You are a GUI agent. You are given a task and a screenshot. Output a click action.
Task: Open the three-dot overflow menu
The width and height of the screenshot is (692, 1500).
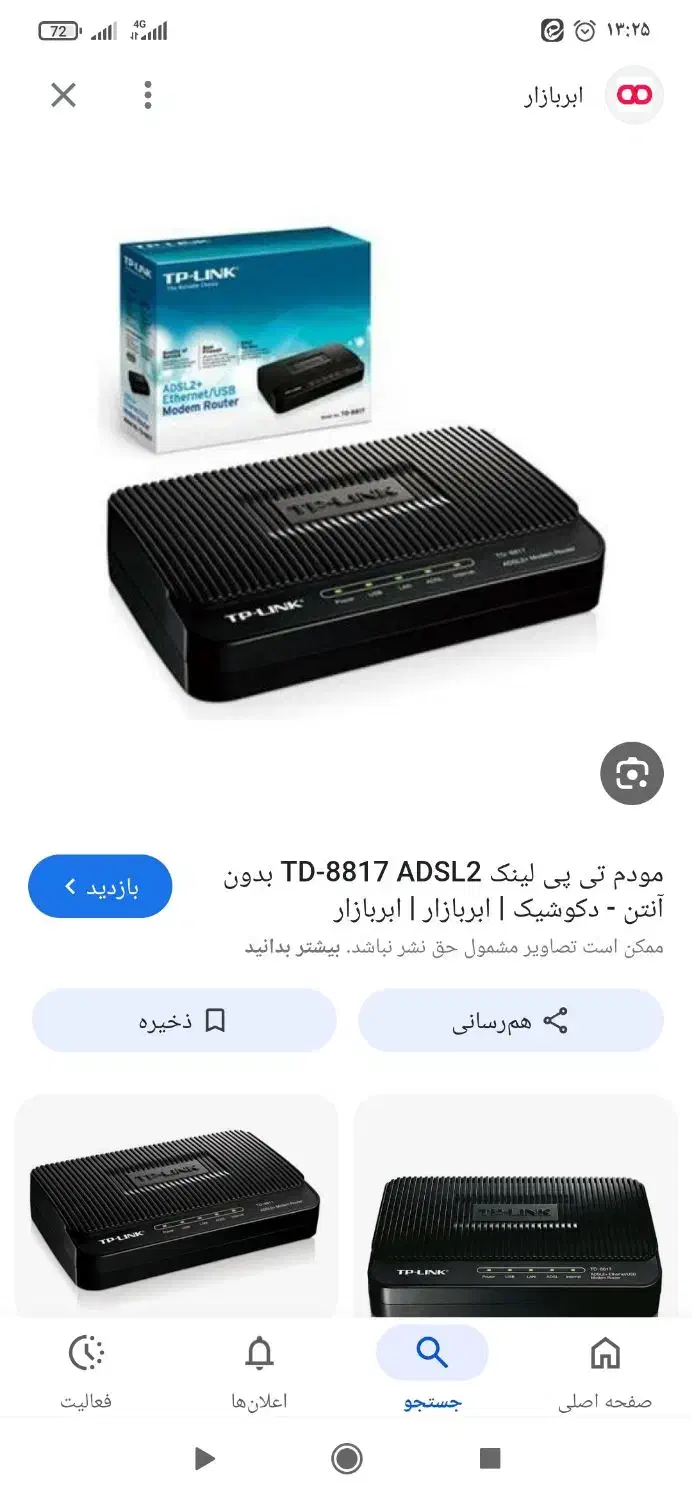[x=148, y=95]
